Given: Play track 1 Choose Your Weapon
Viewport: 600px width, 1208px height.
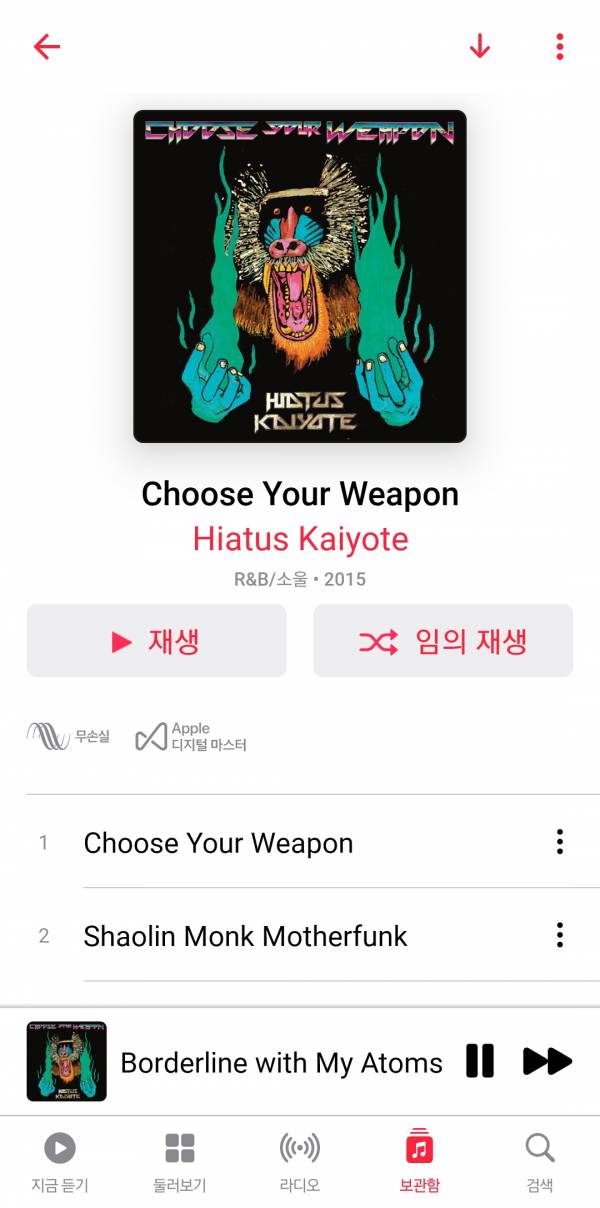Looking at the screenshot, I should pos(218,843).
